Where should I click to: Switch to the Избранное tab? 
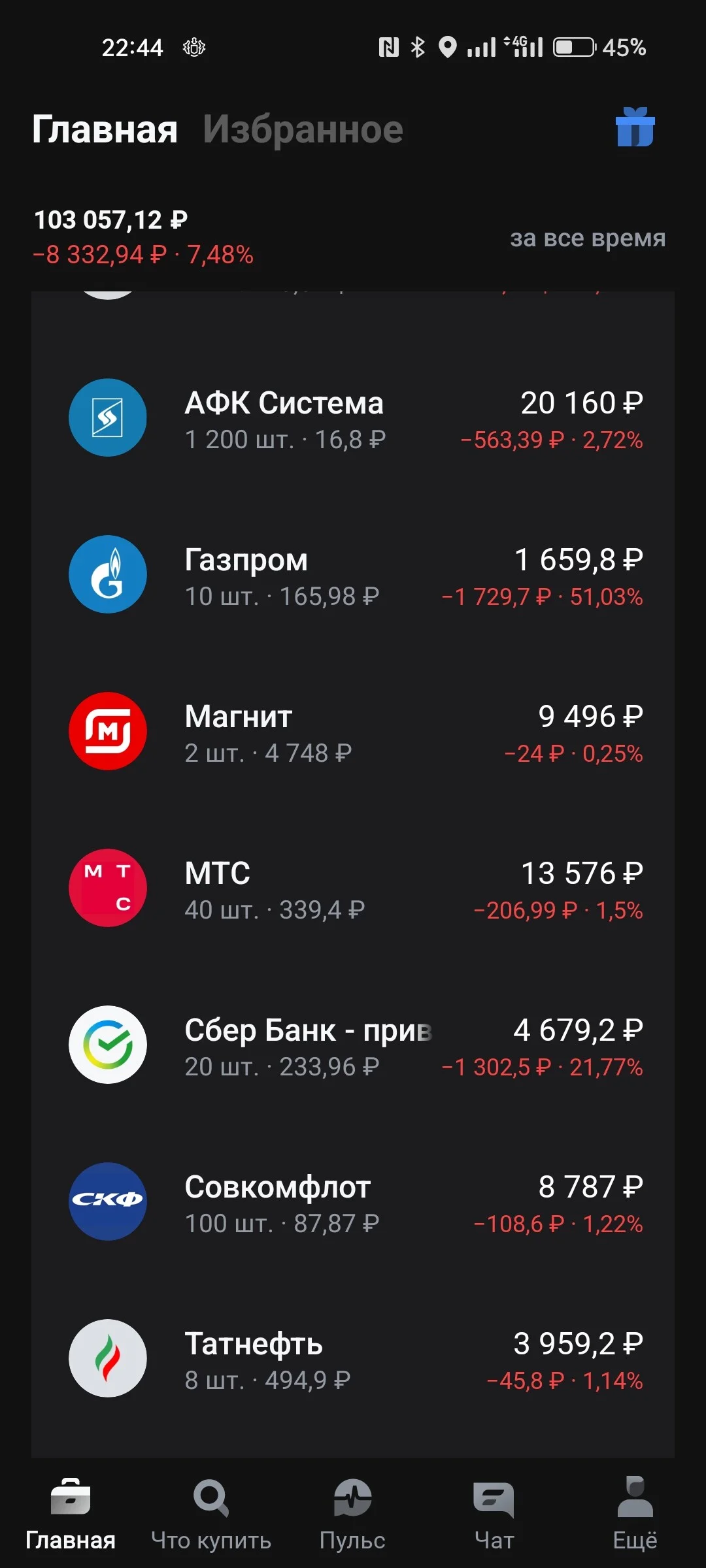point(303,129)
